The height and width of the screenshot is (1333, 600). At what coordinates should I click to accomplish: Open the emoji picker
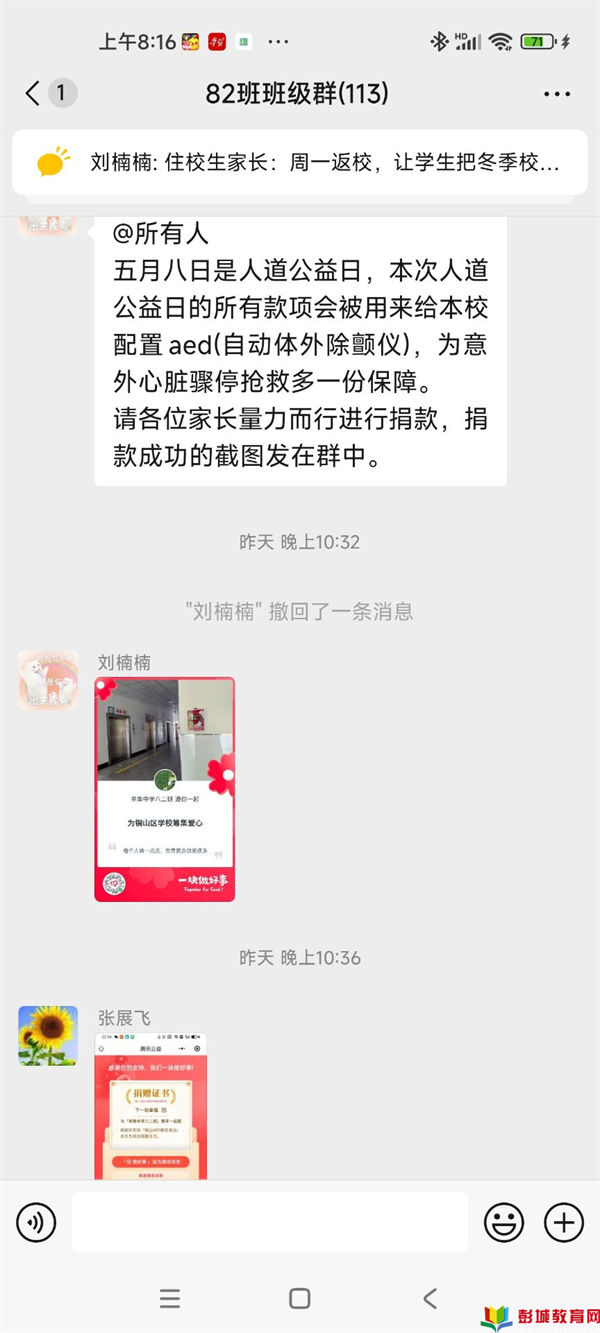coord(505,1222)
